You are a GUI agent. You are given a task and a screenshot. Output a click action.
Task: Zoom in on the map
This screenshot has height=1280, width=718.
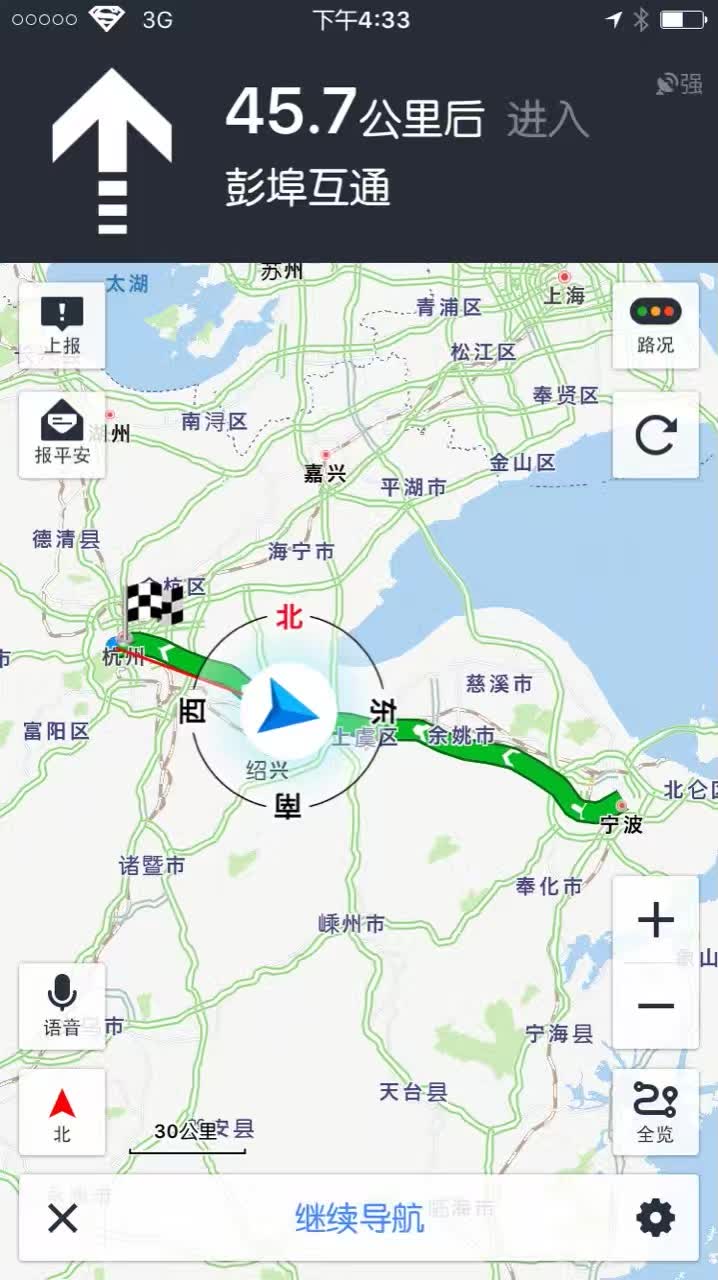[655, 920]
